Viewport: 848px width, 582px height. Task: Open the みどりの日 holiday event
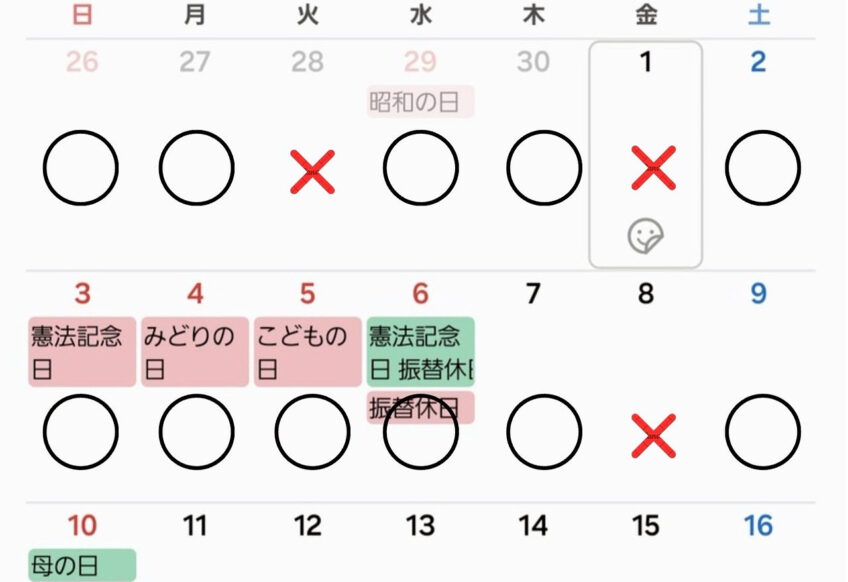click(195, 352)
